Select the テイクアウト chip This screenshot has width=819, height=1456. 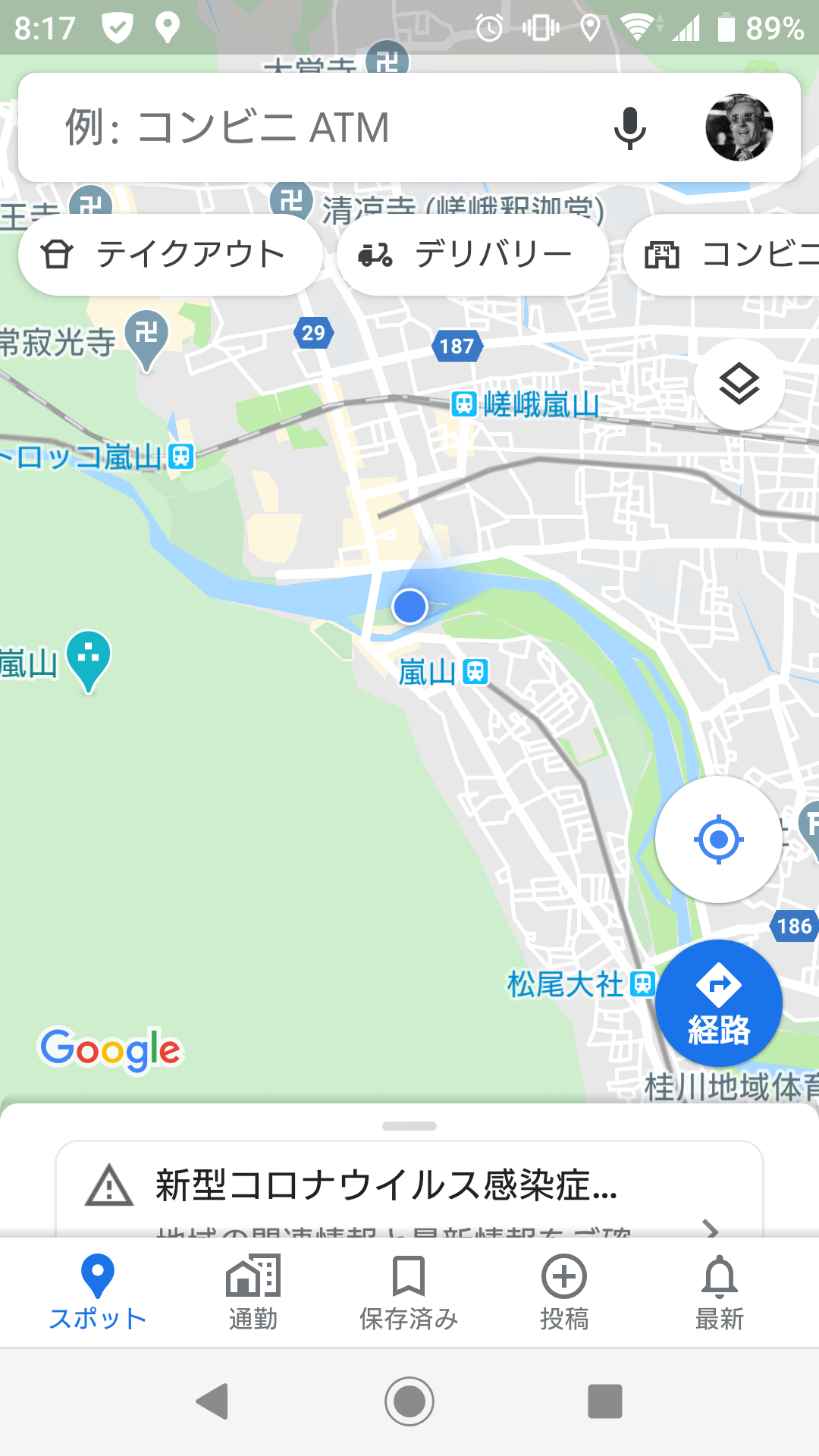coord(170,255)
